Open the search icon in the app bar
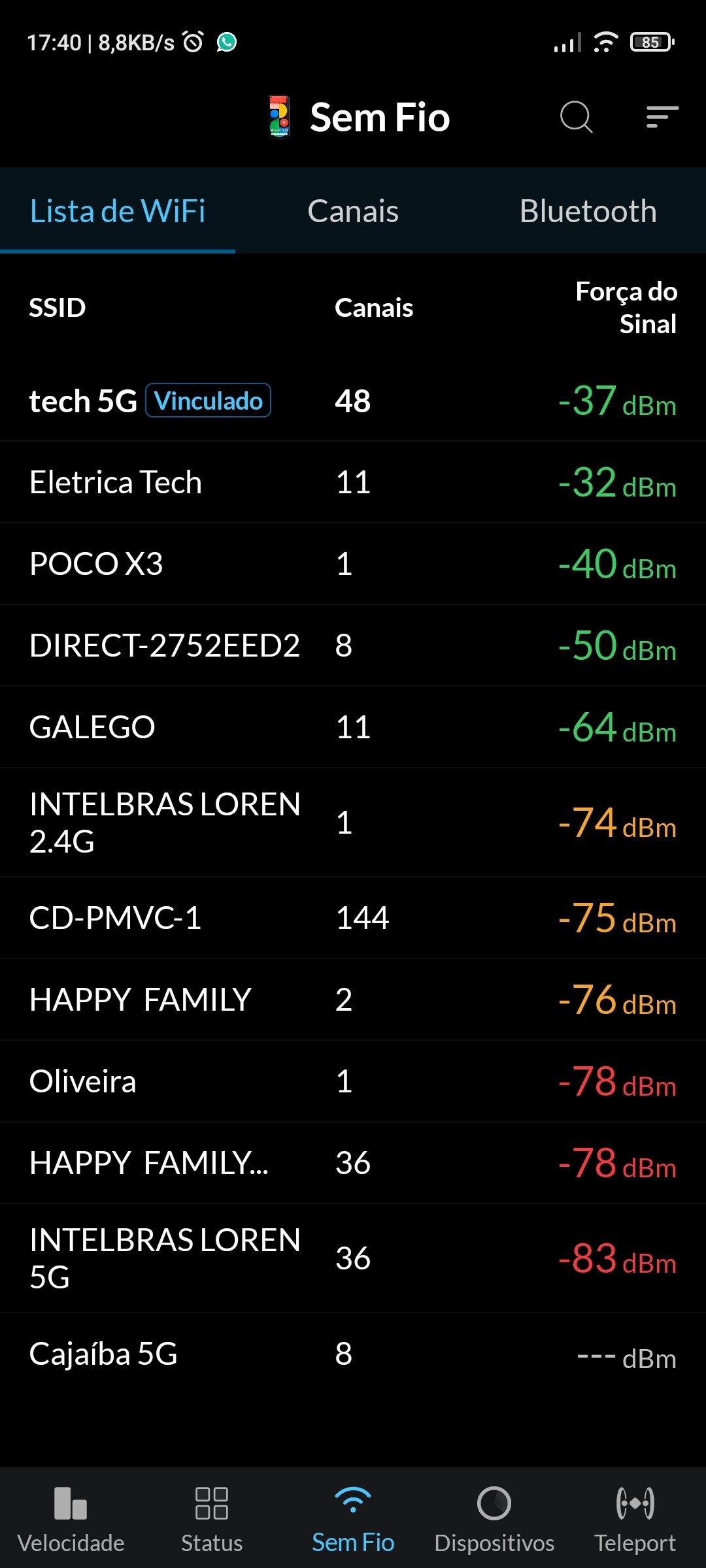This screenshot has height=1568, width=706. point(576,118)
